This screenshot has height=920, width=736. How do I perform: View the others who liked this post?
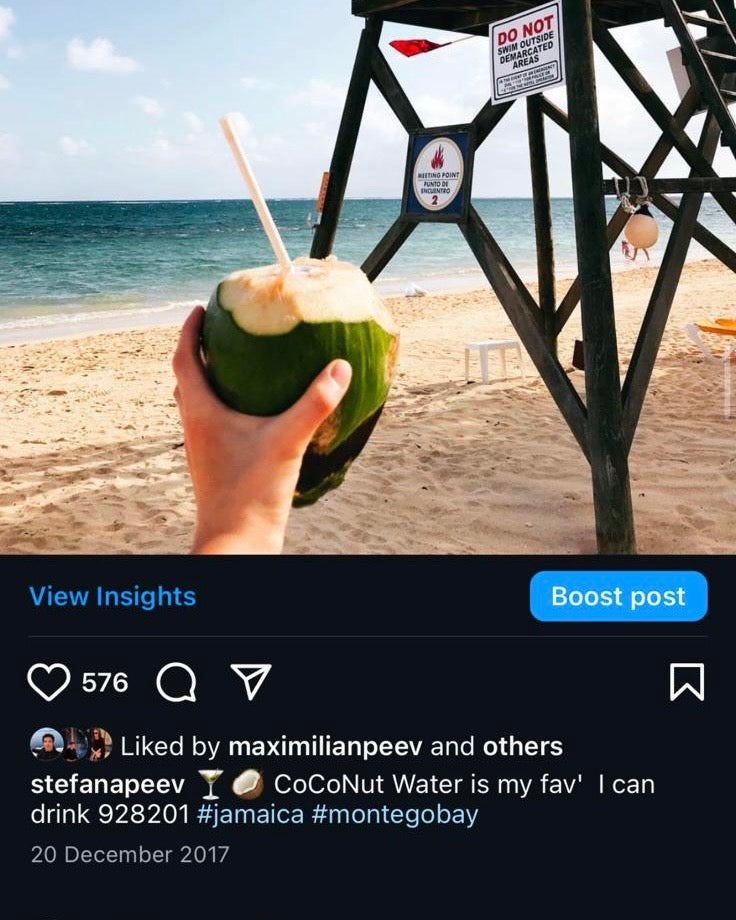522,746
